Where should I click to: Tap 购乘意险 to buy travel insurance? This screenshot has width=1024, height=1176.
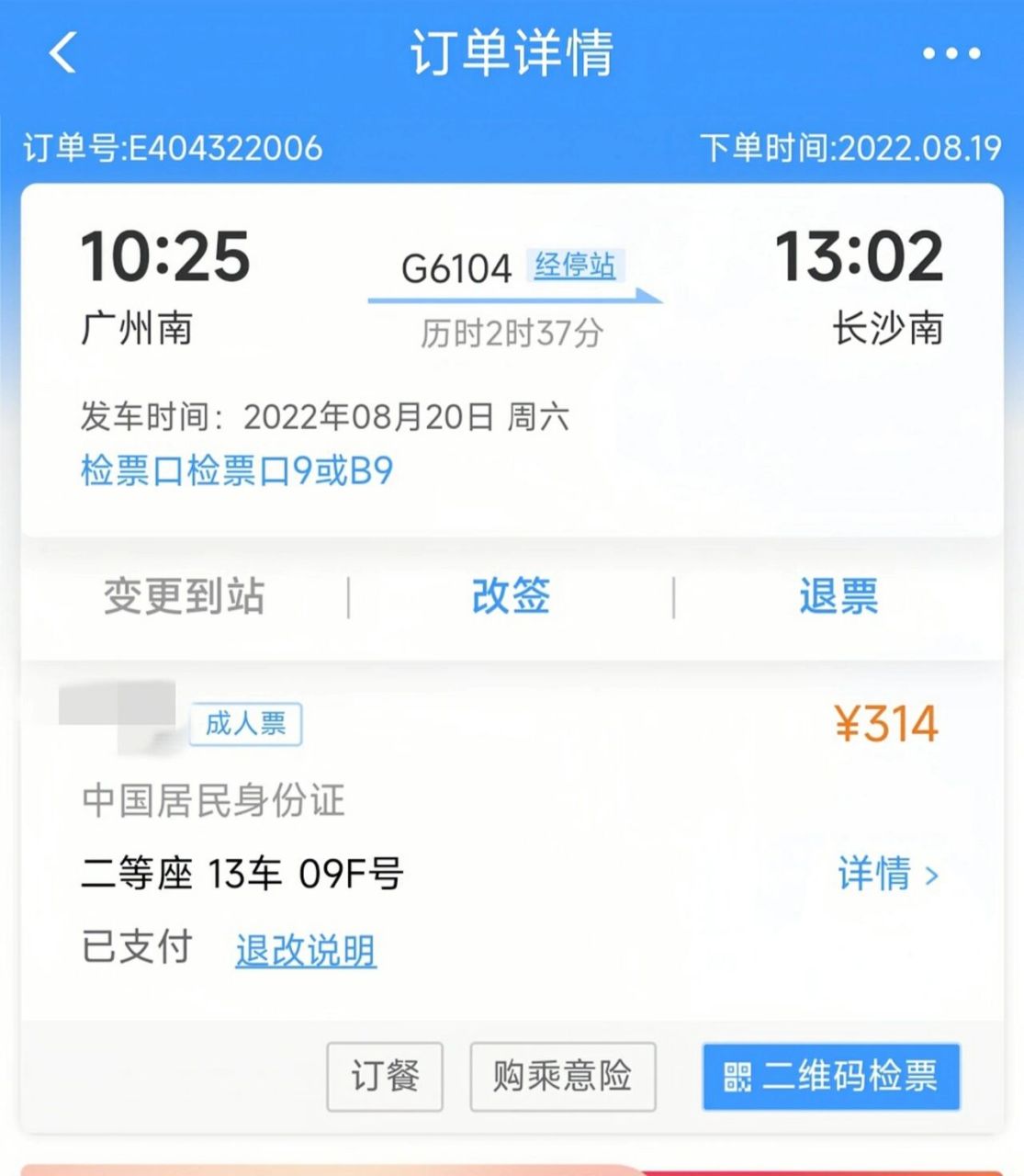pos(561,1079)
